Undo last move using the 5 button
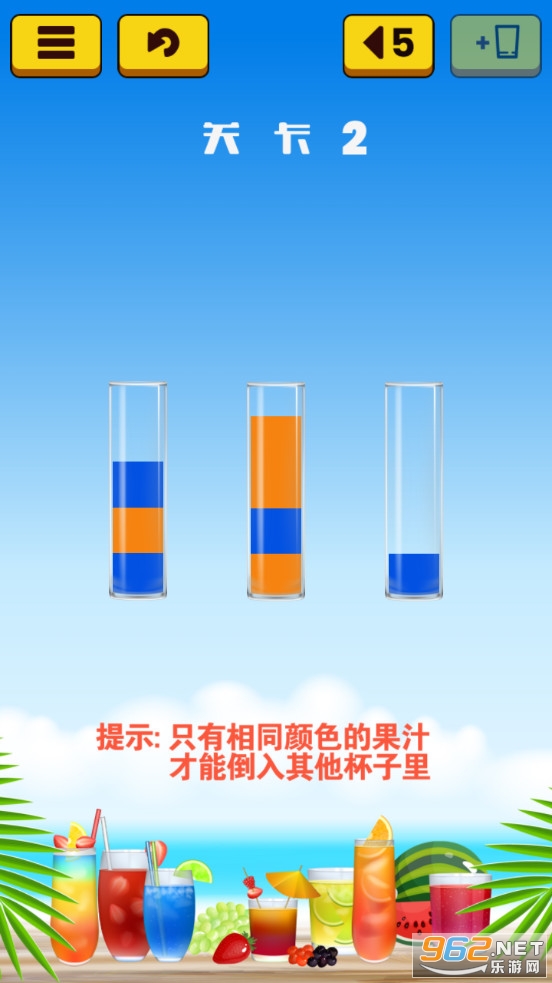Screen dimensions: 552x983 (388, 45)
